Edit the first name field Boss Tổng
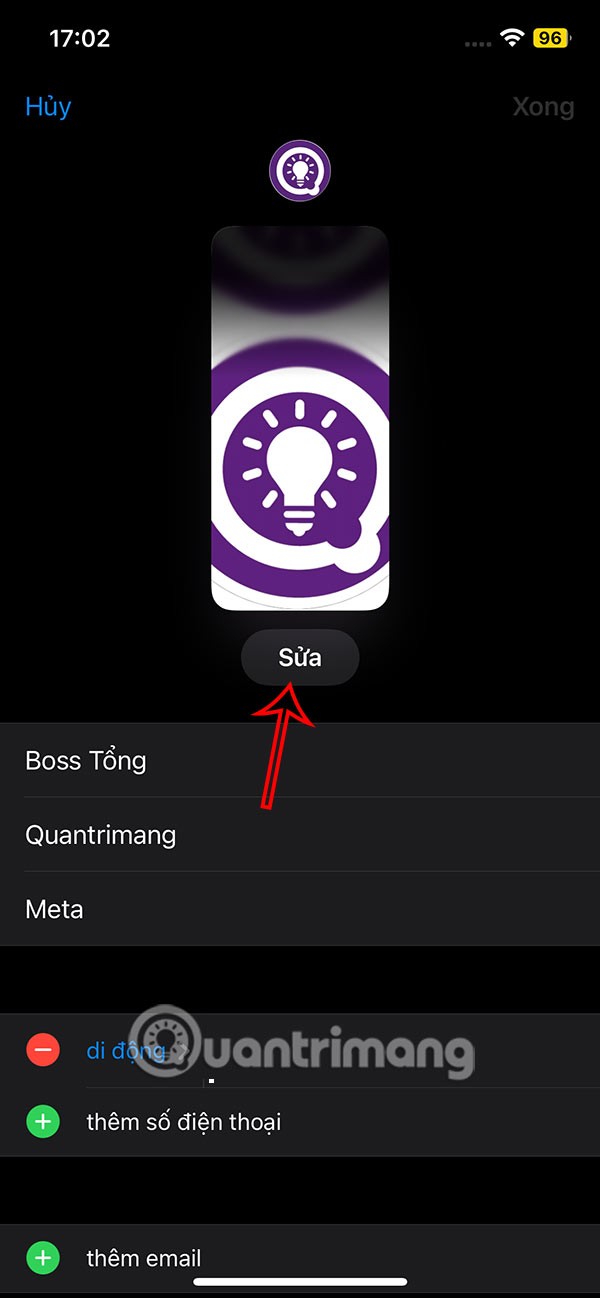 [x=300, y=761]
